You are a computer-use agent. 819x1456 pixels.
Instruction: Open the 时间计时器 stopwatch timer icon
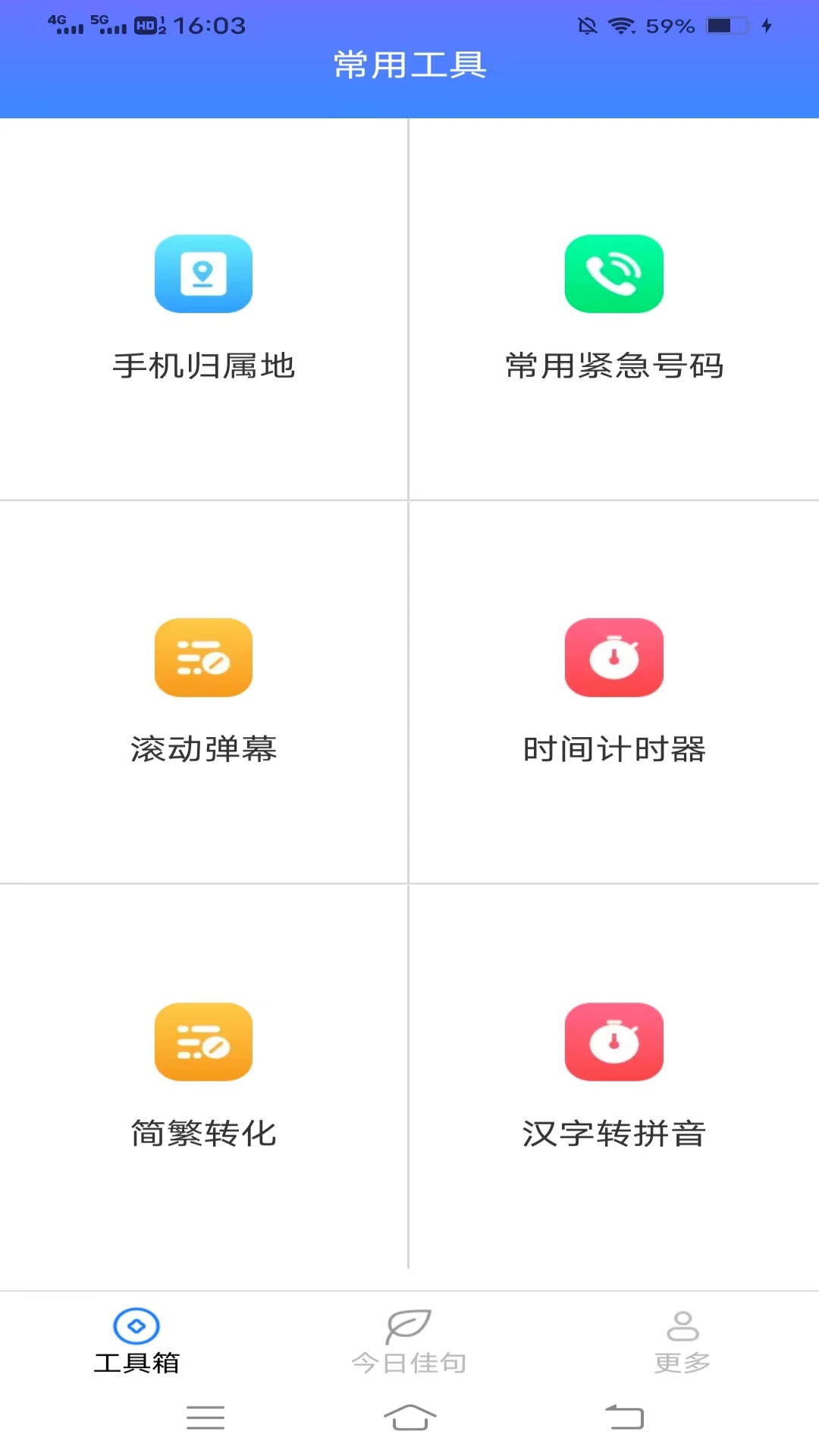pyautogui.click(x=614, y=658)
